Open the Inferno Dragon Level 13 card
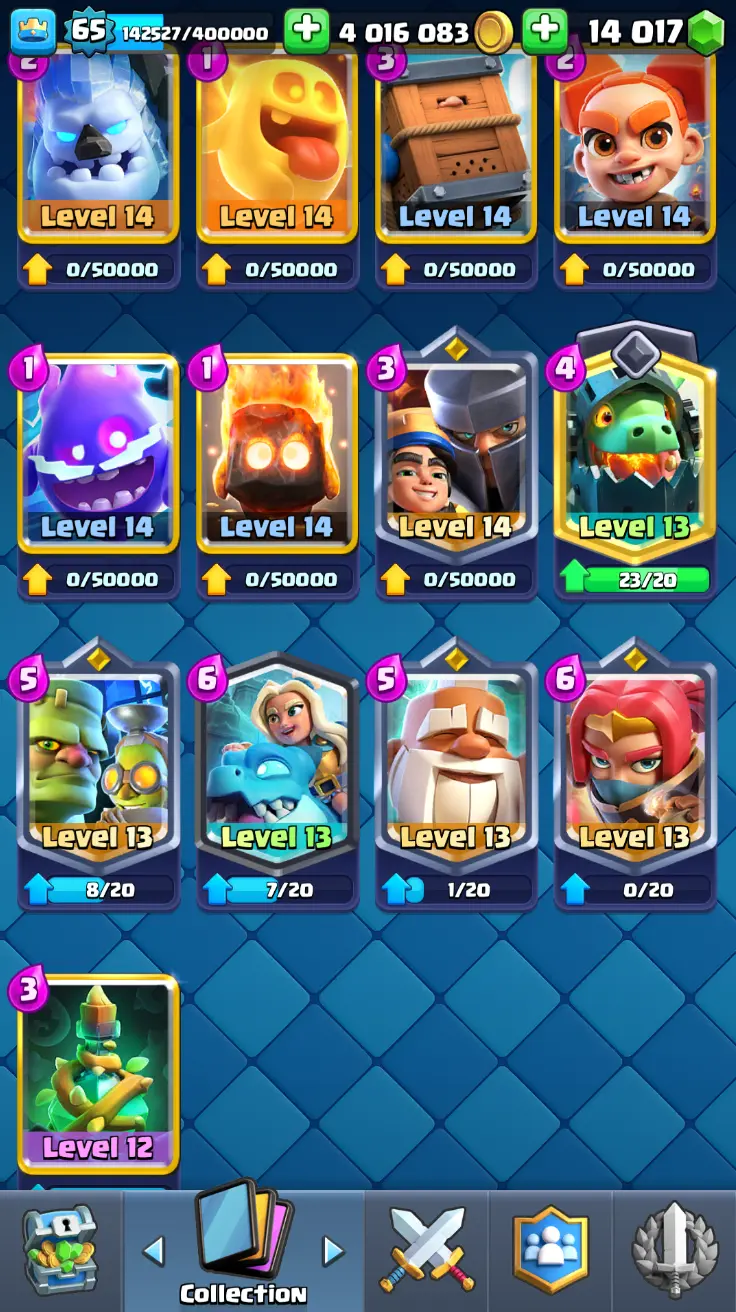Viewport: 736px width, 1312px height. [635, 455]
